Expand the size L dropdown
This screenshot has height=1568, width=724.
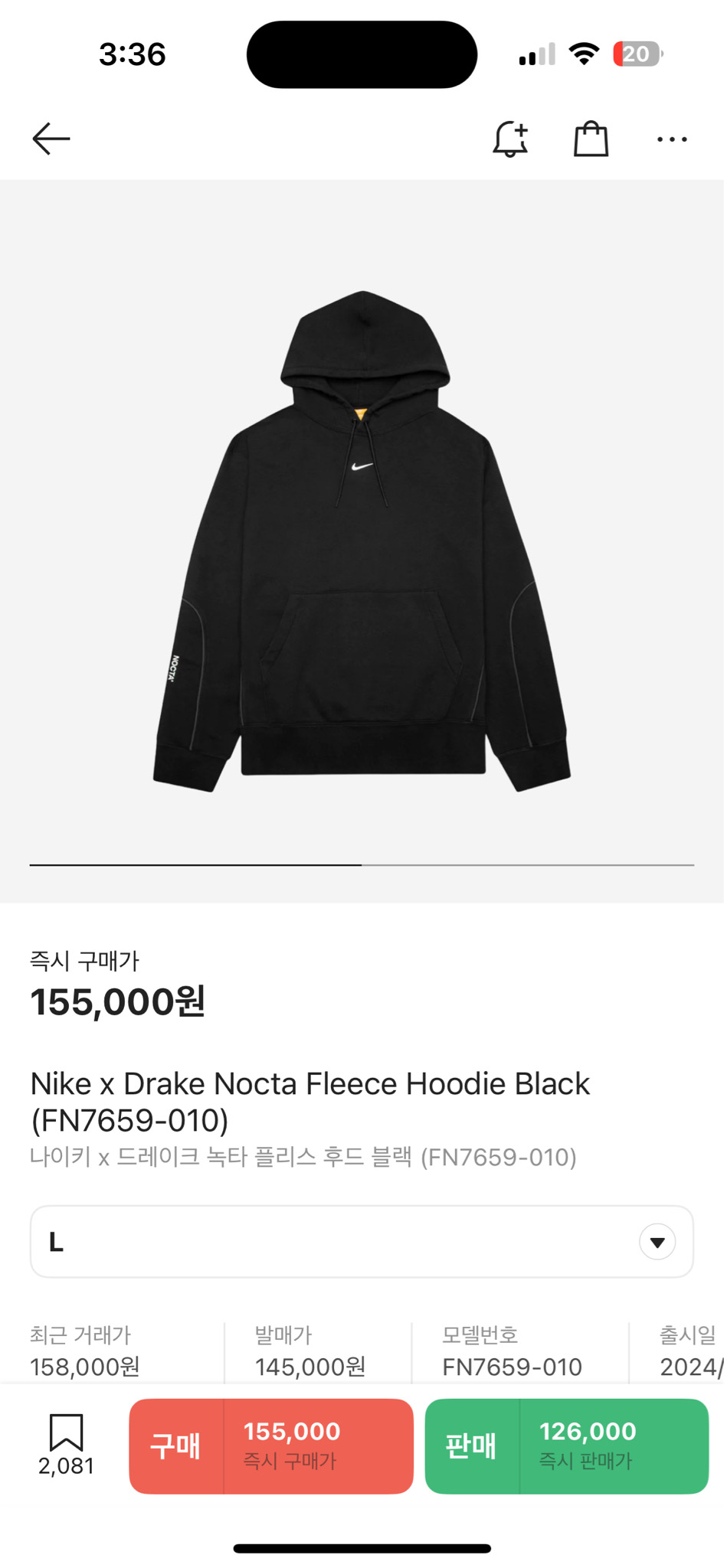[x=657, y=1242]
